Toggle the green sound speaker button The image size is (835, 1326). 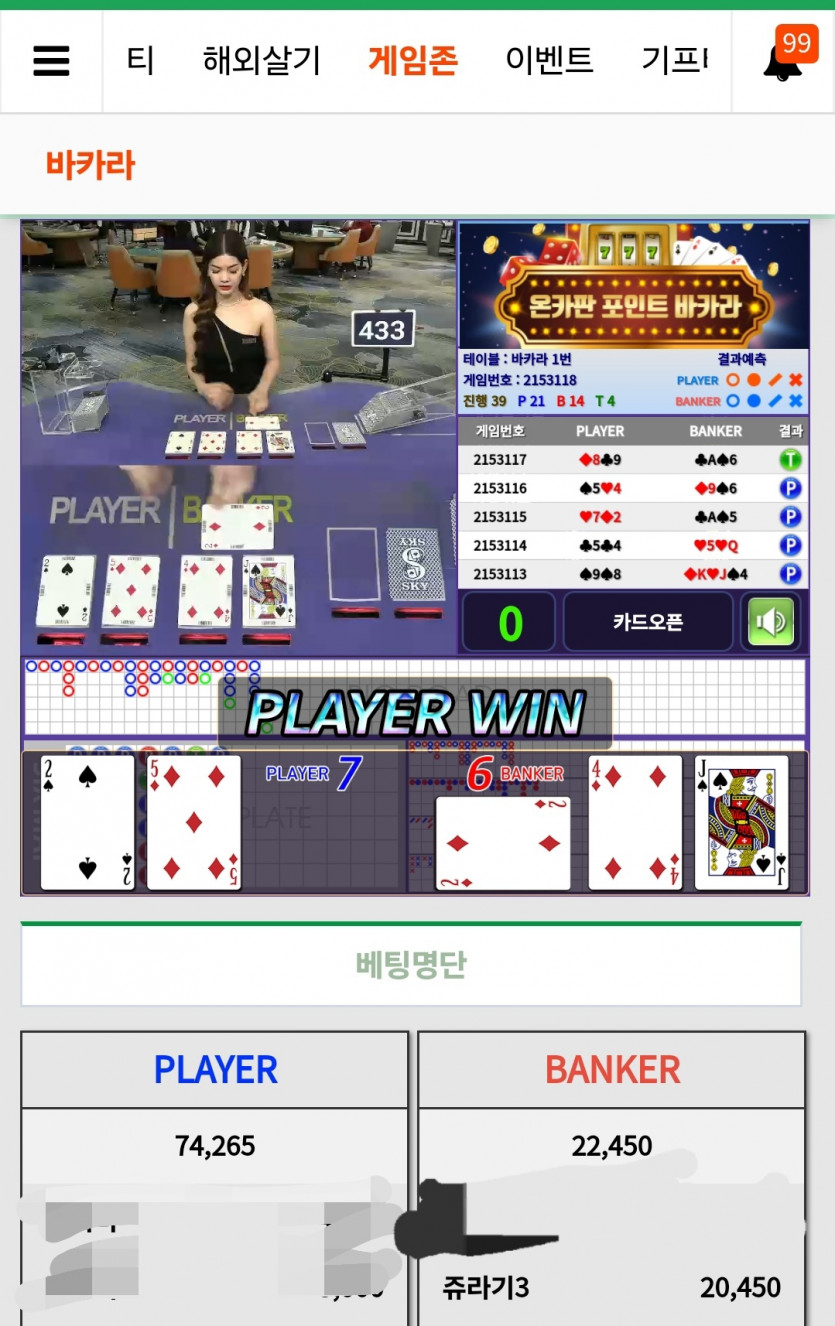[770, 622]
